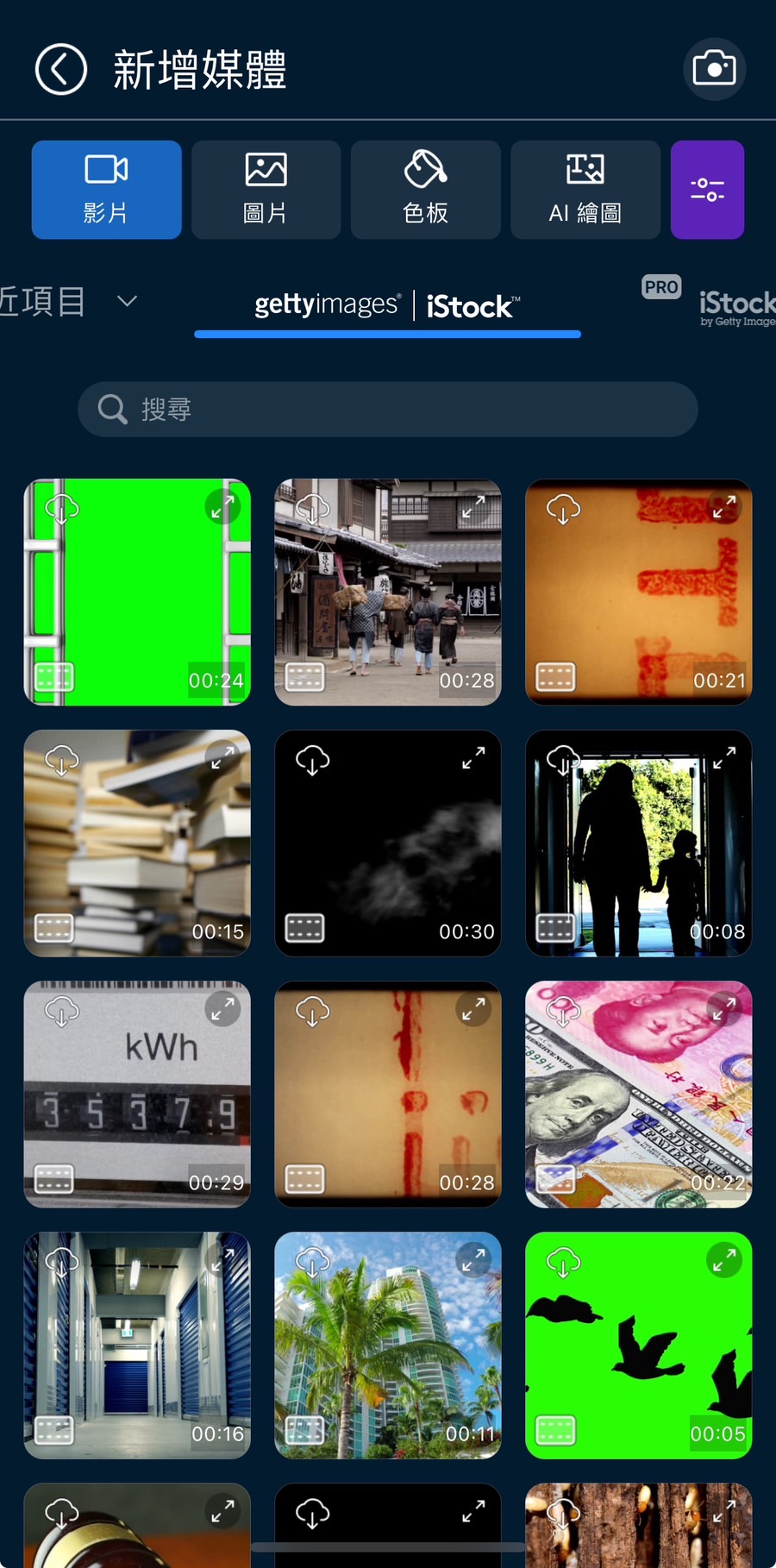The width and height of the screenshot is (776, 1568).
Task: Open the banknotes 00:22 video
Action: (638, 1095)
